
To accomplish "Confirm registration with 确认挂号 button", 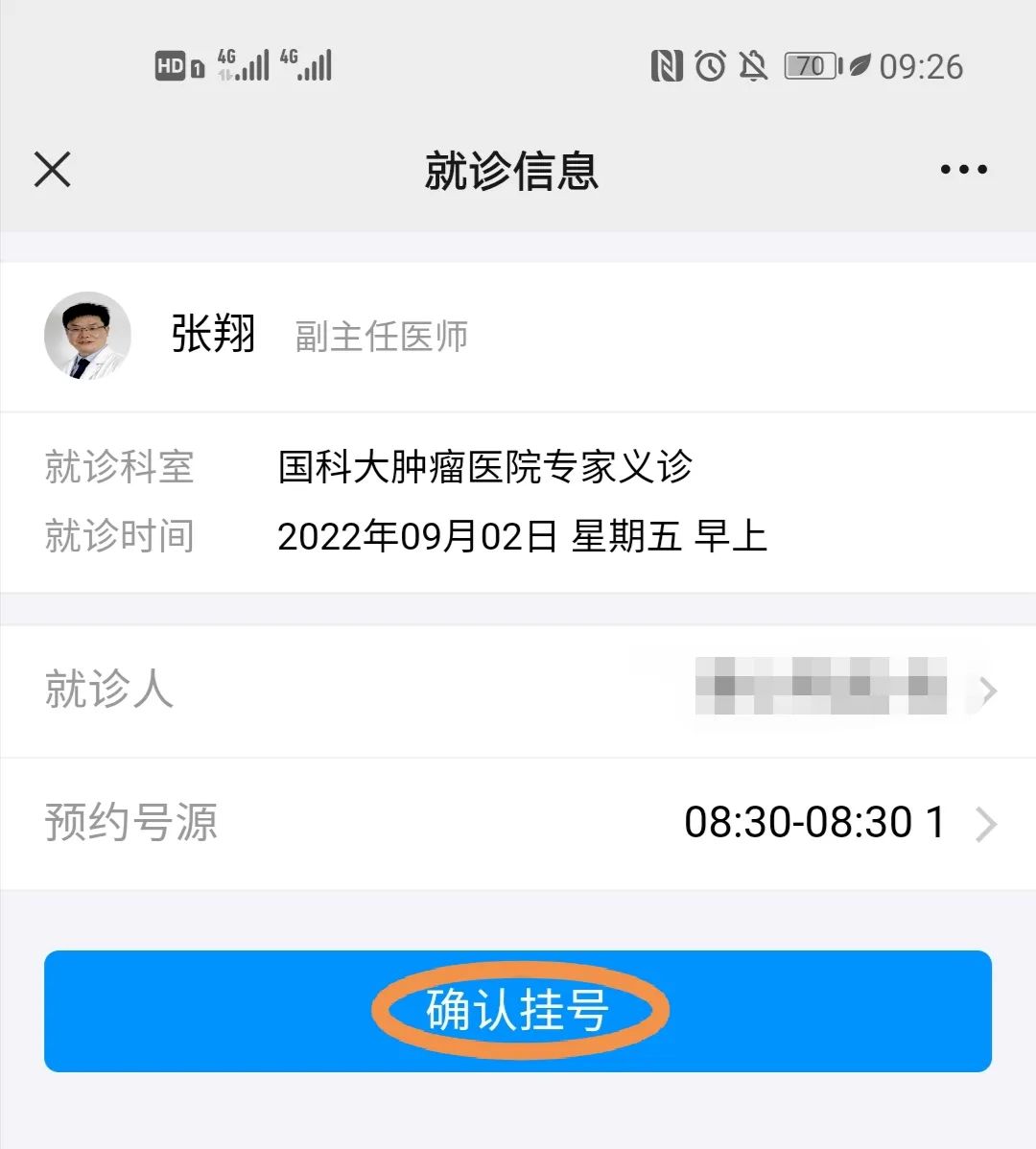I will tap(518, 1011).
